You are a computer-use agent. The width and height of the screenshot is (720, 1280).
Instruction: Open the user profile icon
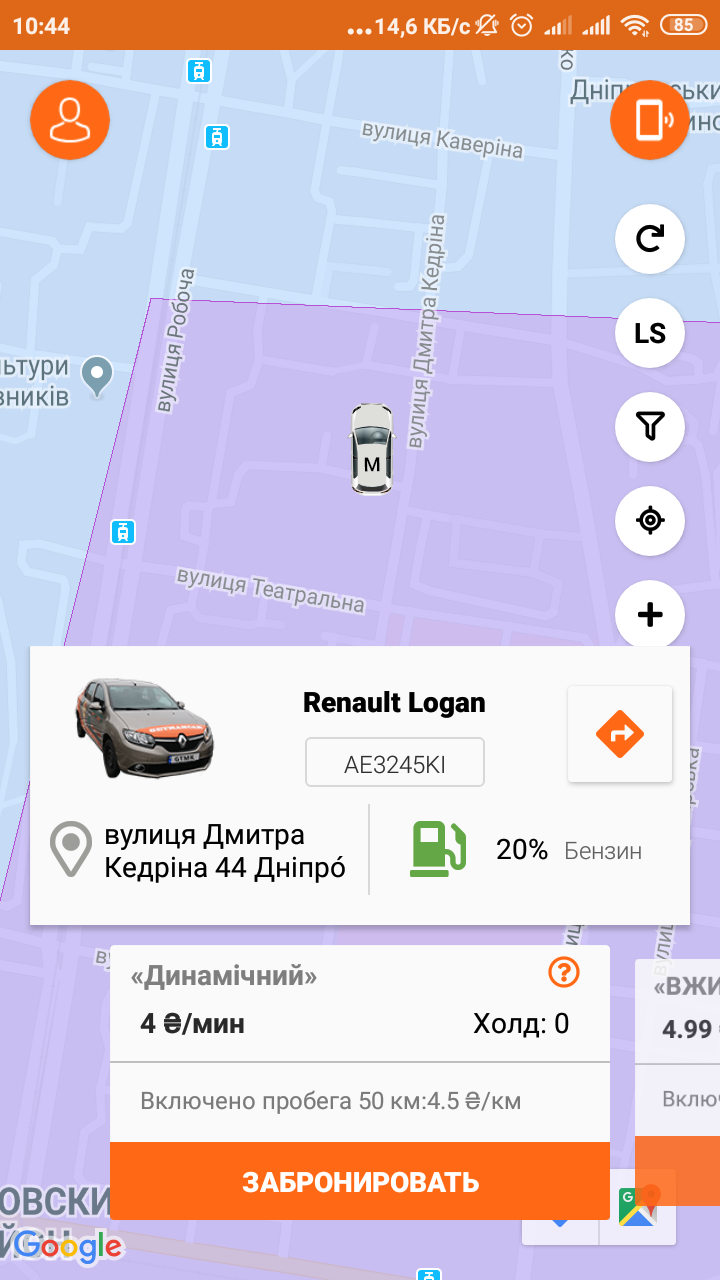(69, 119)
